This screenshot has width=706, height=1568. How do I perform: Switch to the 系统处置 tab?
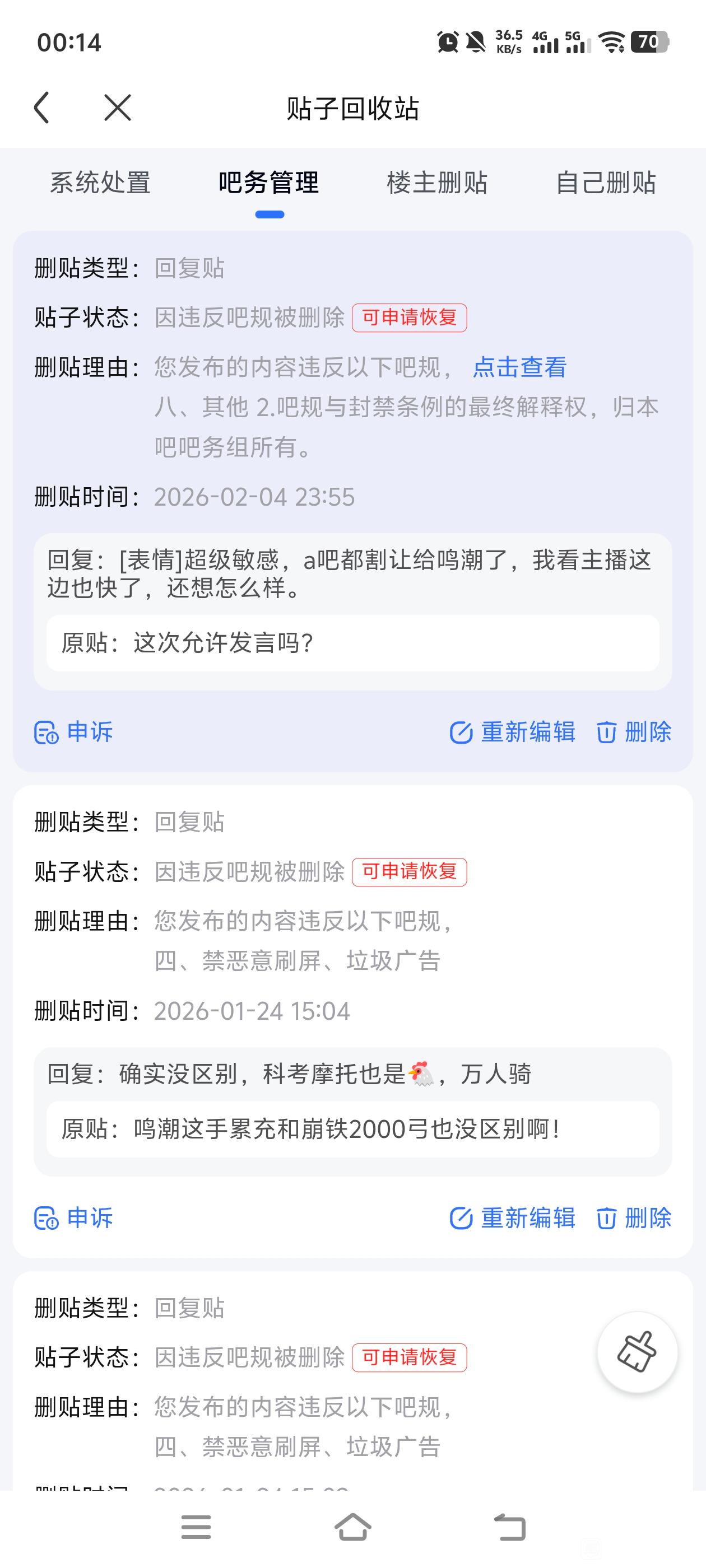pos(100,183)
